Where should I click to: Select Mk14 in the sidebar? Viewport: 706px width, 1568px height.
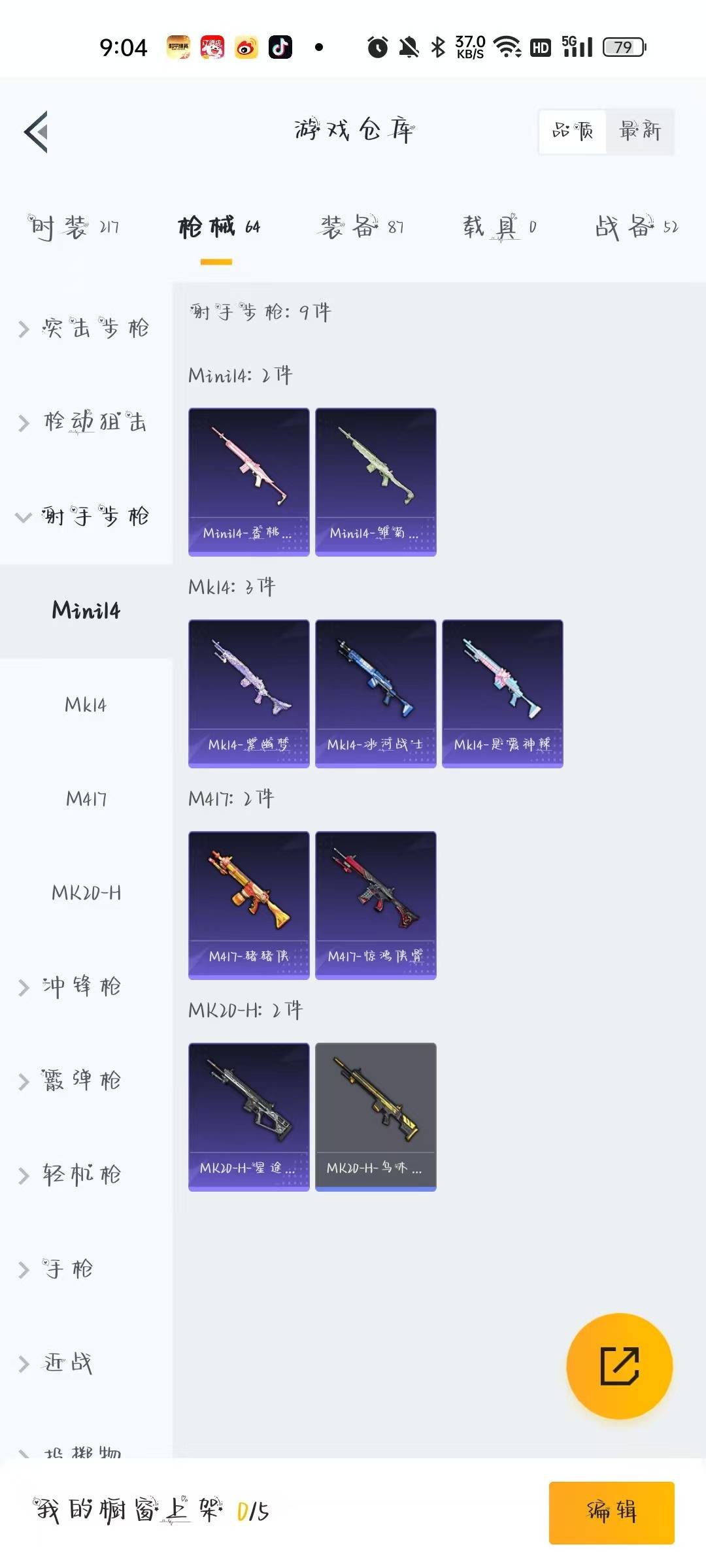click(x=86, y=704)
